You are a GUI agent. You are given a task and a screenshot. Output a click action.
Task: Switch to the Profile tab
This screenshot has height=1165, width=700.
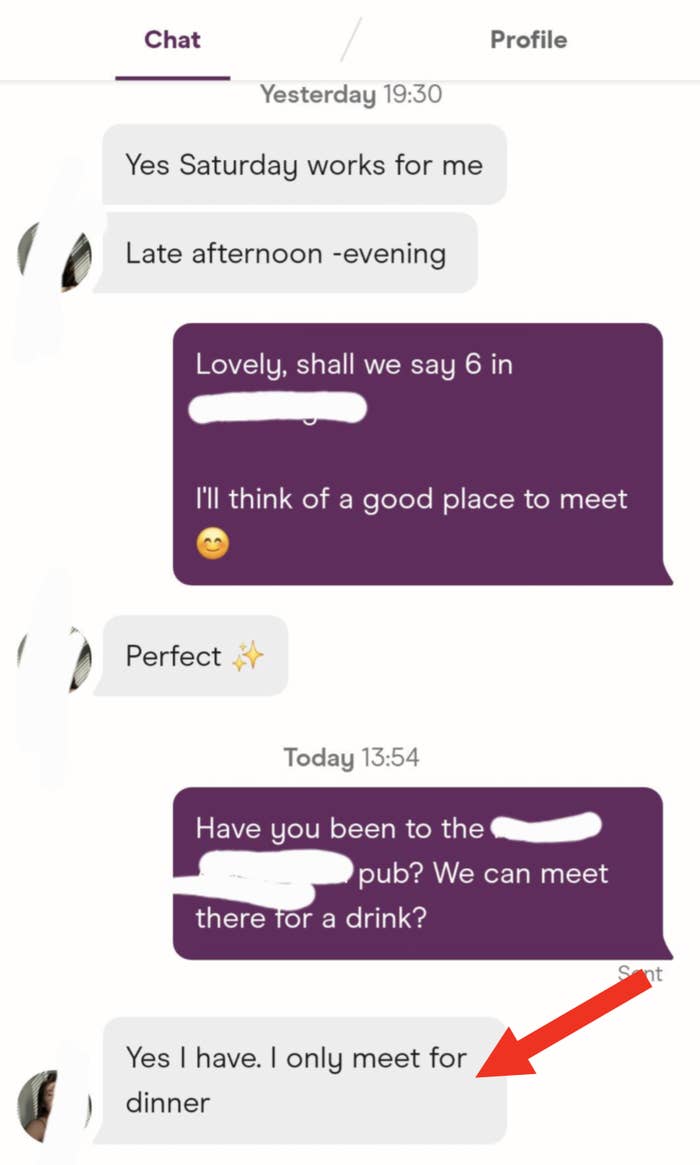[528, 40]
